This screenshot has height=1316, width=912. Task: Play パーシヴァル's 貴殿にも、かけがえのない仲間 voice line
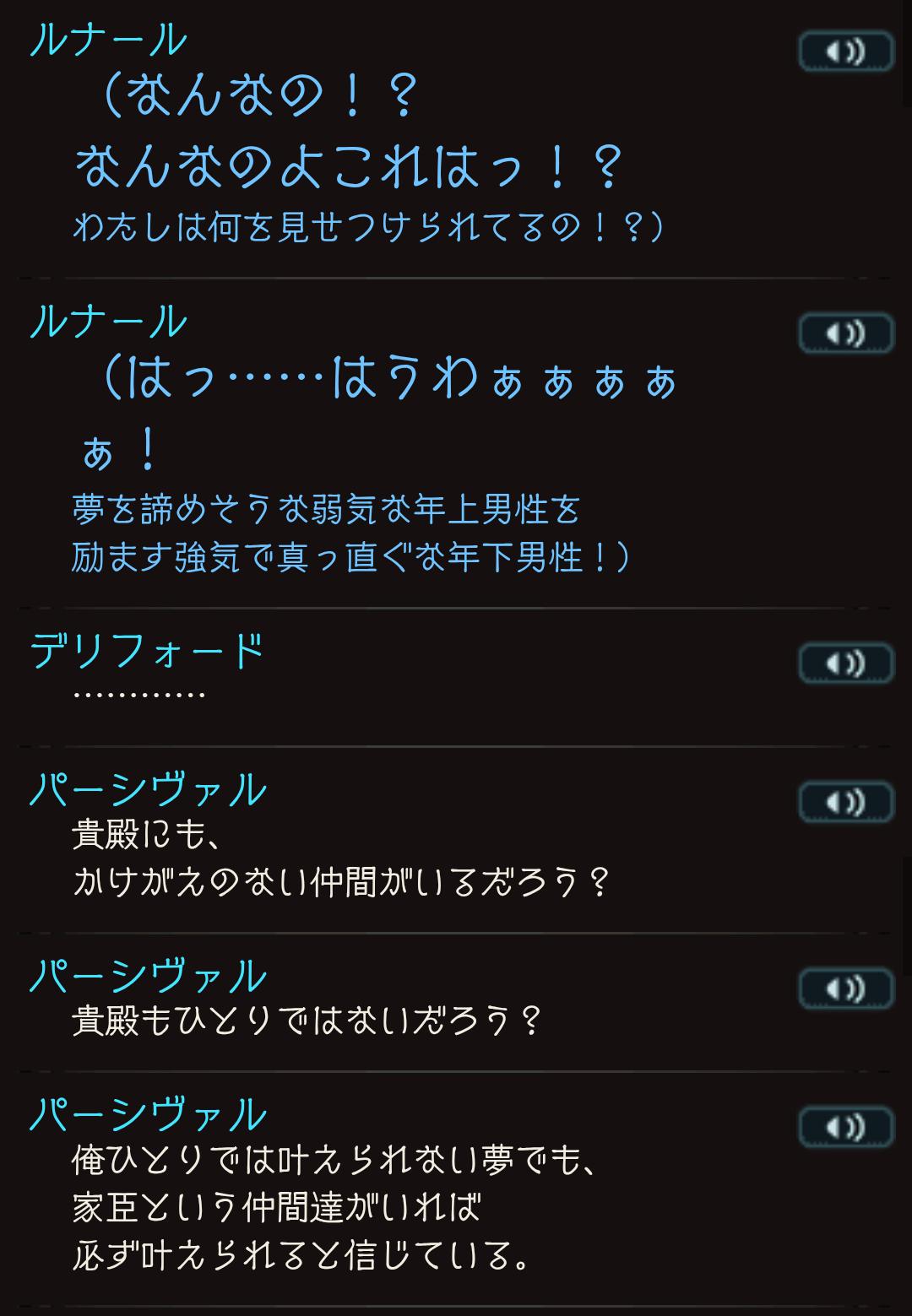click(x=845, y=802)
